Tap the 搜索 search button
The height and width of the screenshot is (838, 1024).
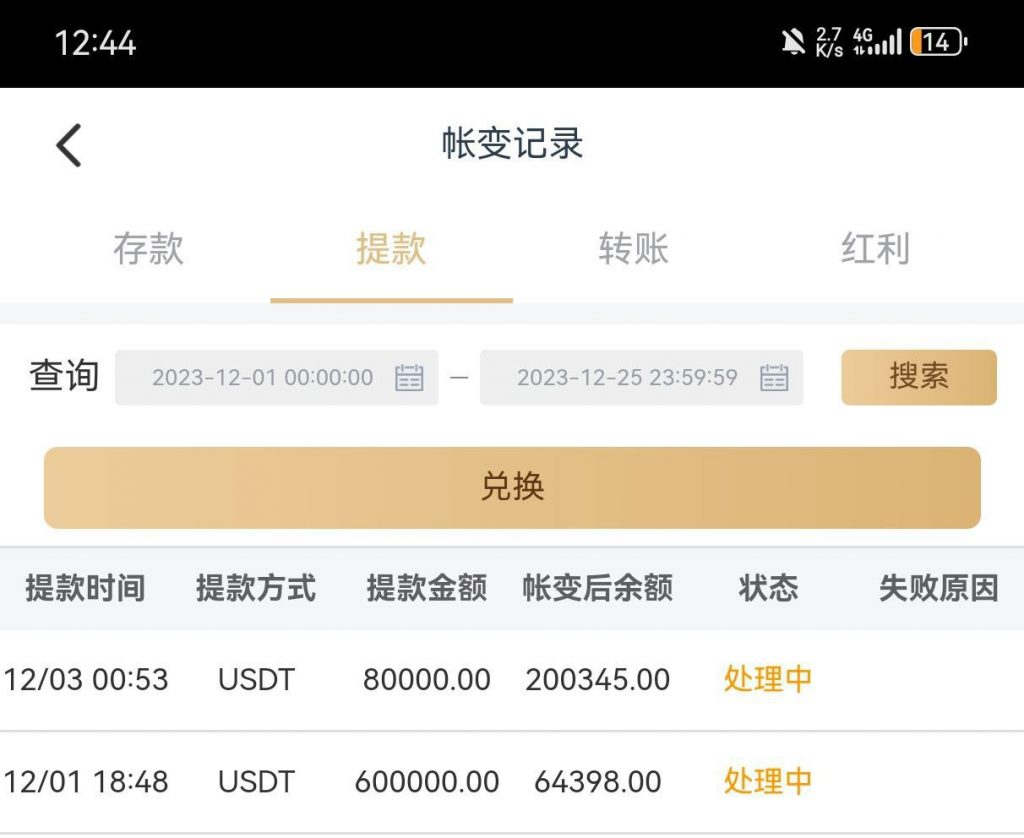click(x=918, y=377)
